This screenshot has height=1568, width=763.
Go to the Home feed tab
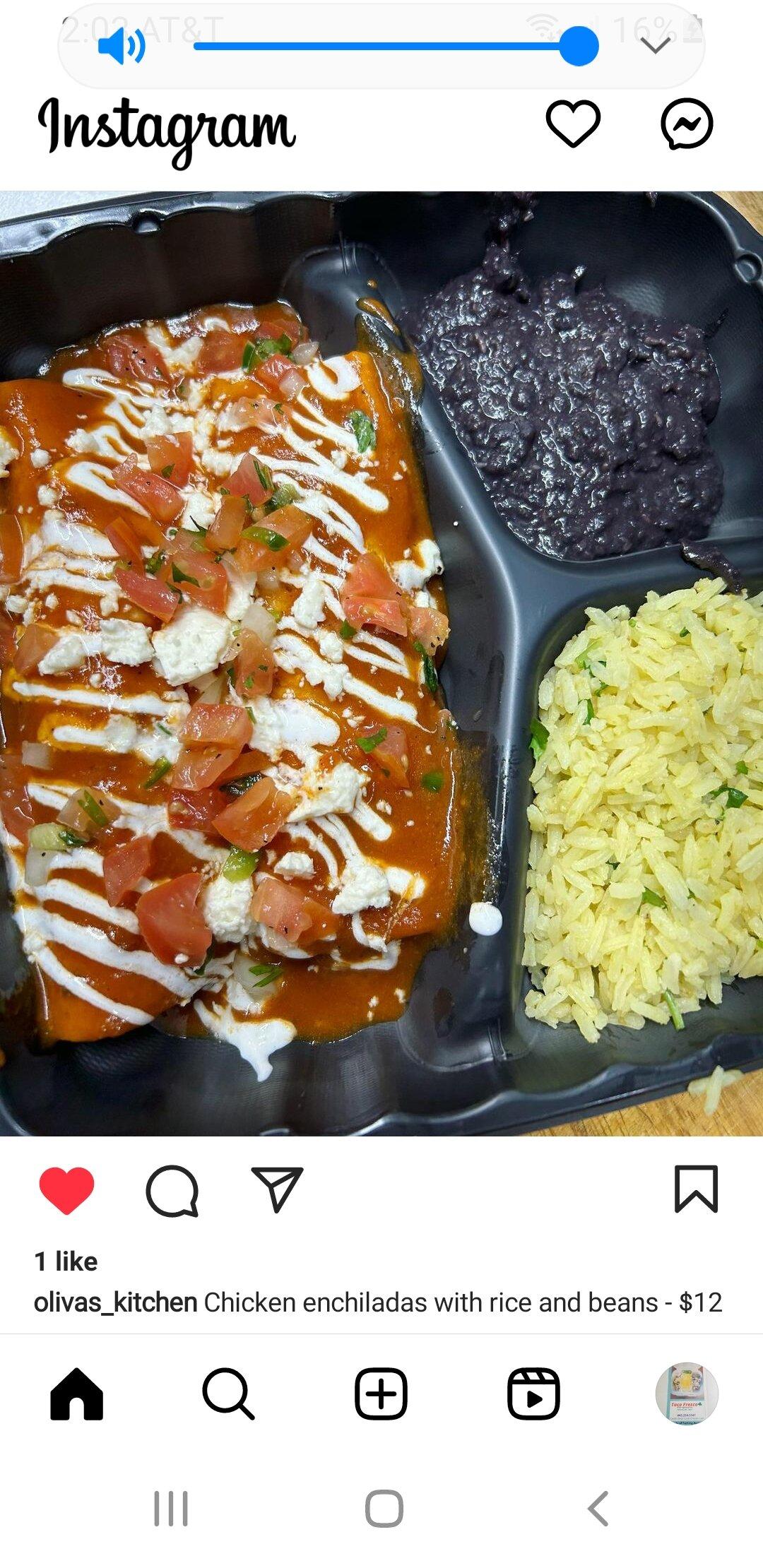point(76,1394)
